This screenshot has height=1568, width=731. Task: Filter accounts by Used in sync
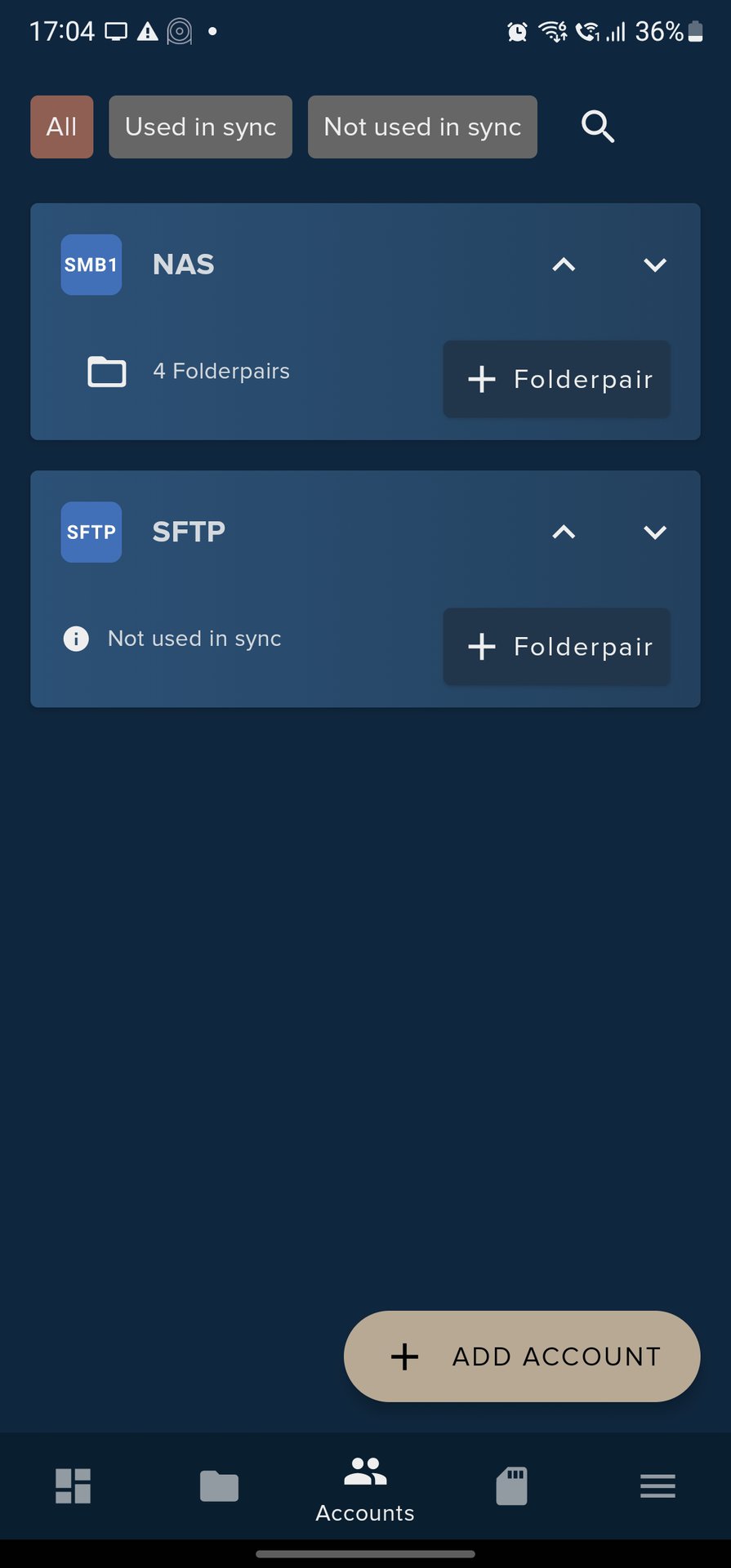pyautogui.click(x=200, y=127)
